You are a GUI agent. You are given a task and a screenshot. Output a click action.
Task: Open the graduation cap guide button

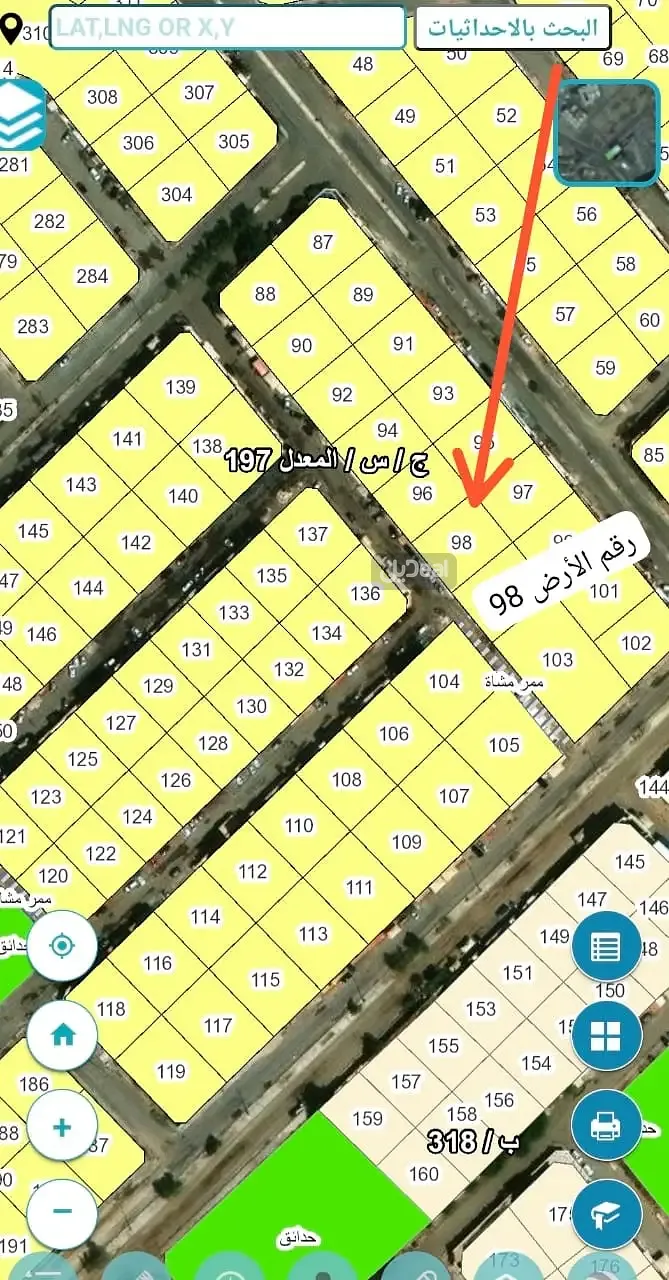pyautogui.click(x=606, y=1213)
